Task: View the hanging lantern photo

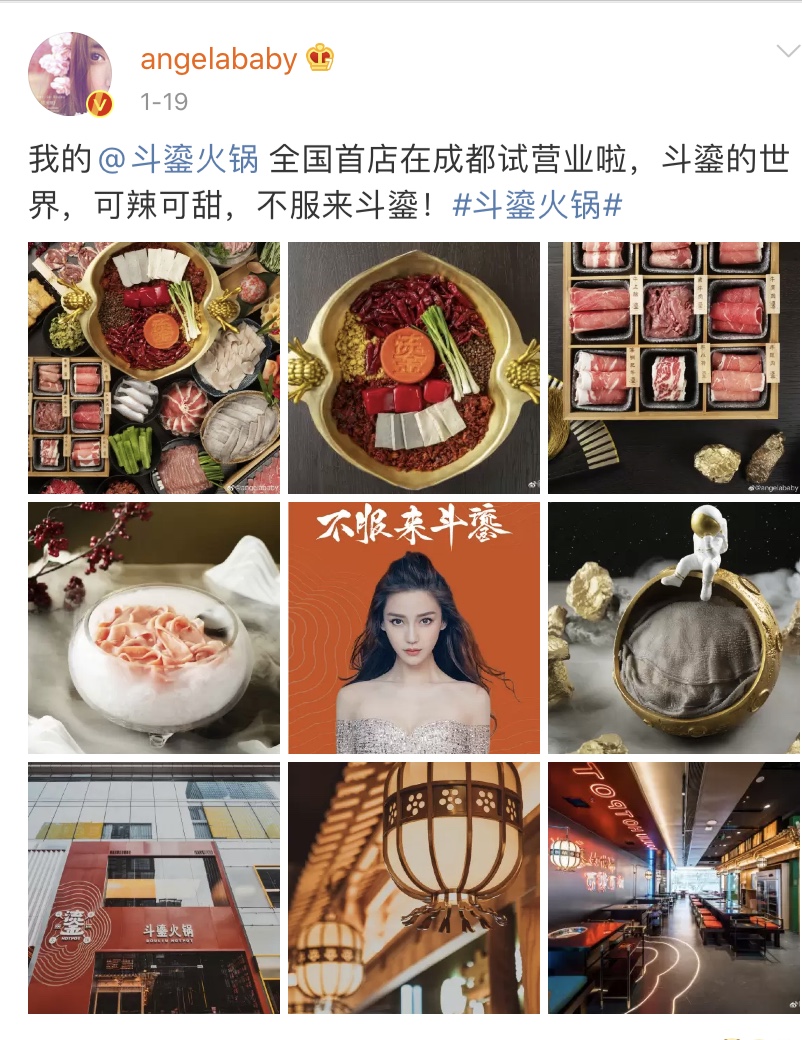Action: point(414,888)
